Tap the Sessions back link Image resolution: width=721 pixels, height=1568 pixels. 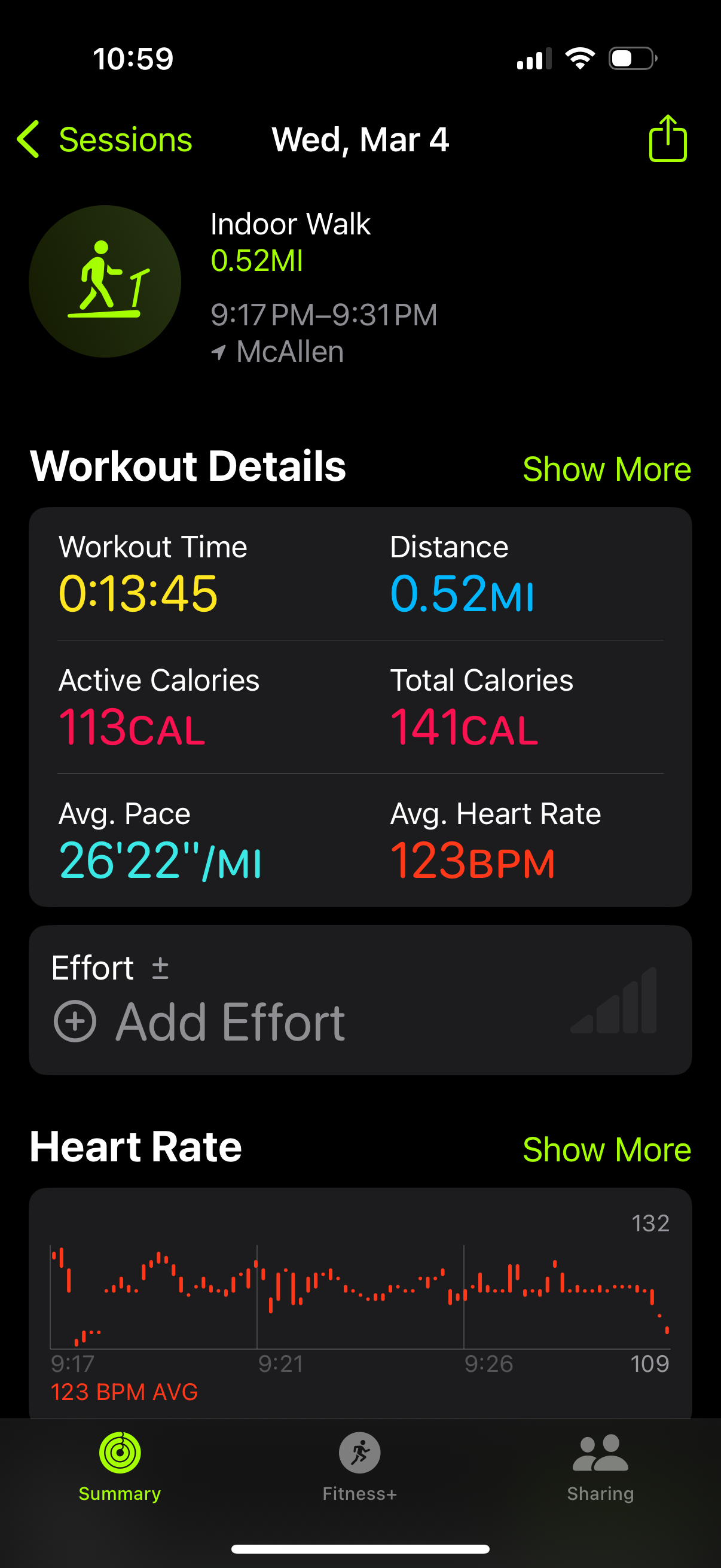126,139
